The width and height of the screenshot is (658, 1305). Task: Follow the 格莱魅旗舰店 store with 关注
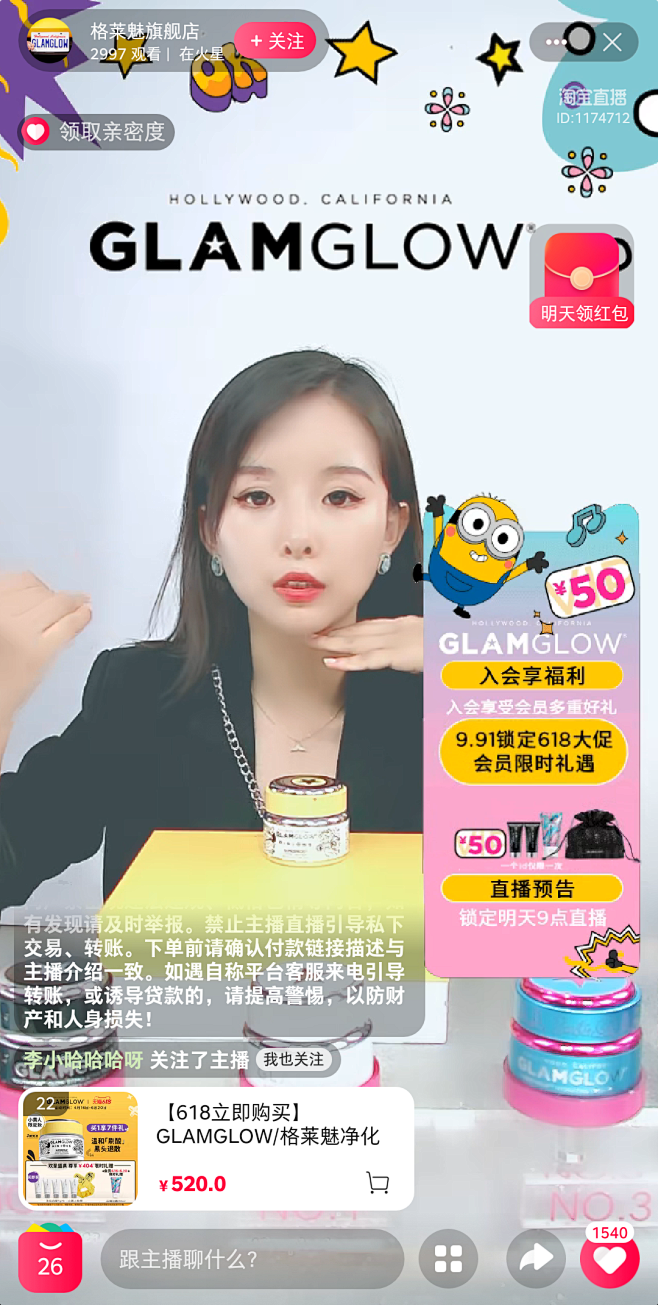click(276, 41)
